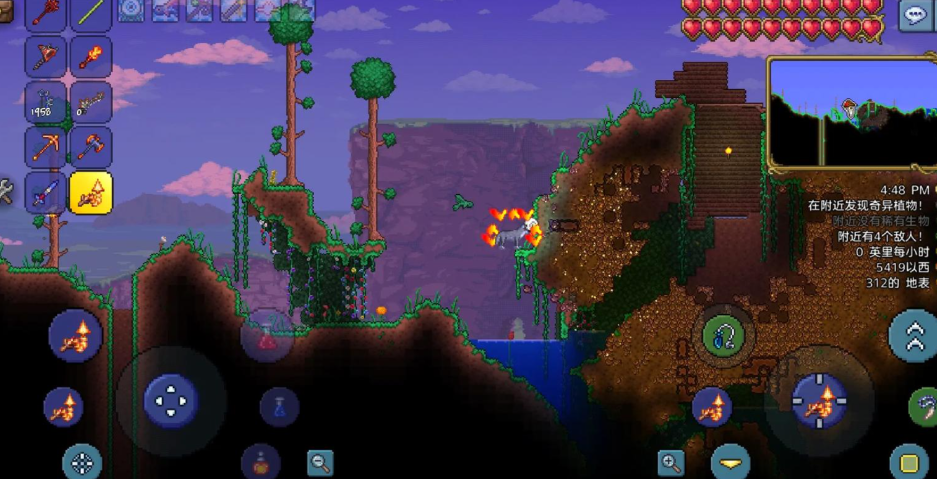Image resolution: width=937 pixels, height=479 pixels.
Task: Tap the yellow down-arrow drop button
Action: coord(731,463)
